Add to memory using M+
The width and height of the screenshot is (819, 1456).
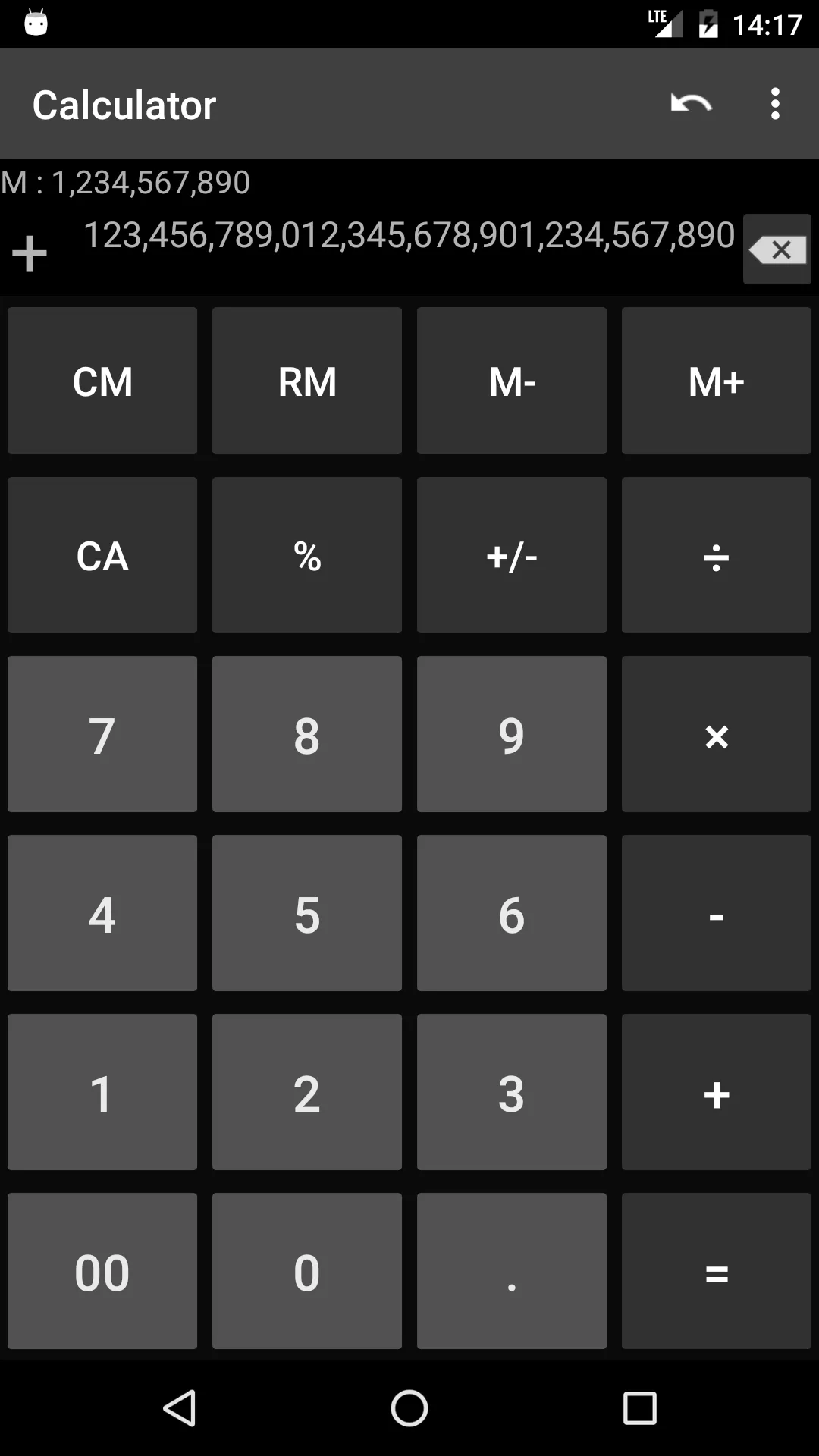(x=717, y=381)
